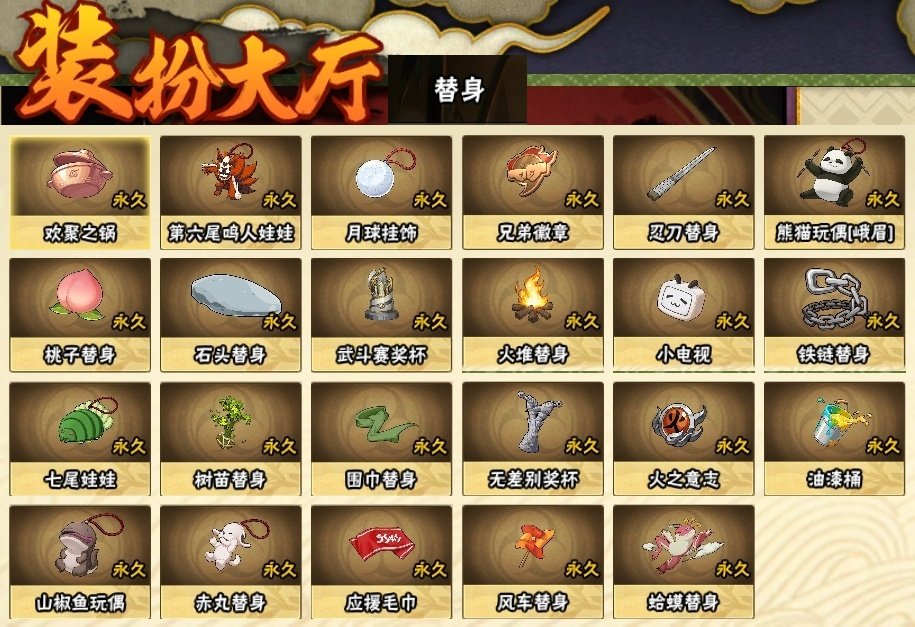Viewport: 915px width, 627px height.
Task: Tap the 火之意志 item
Action: [x=684, y=438]
